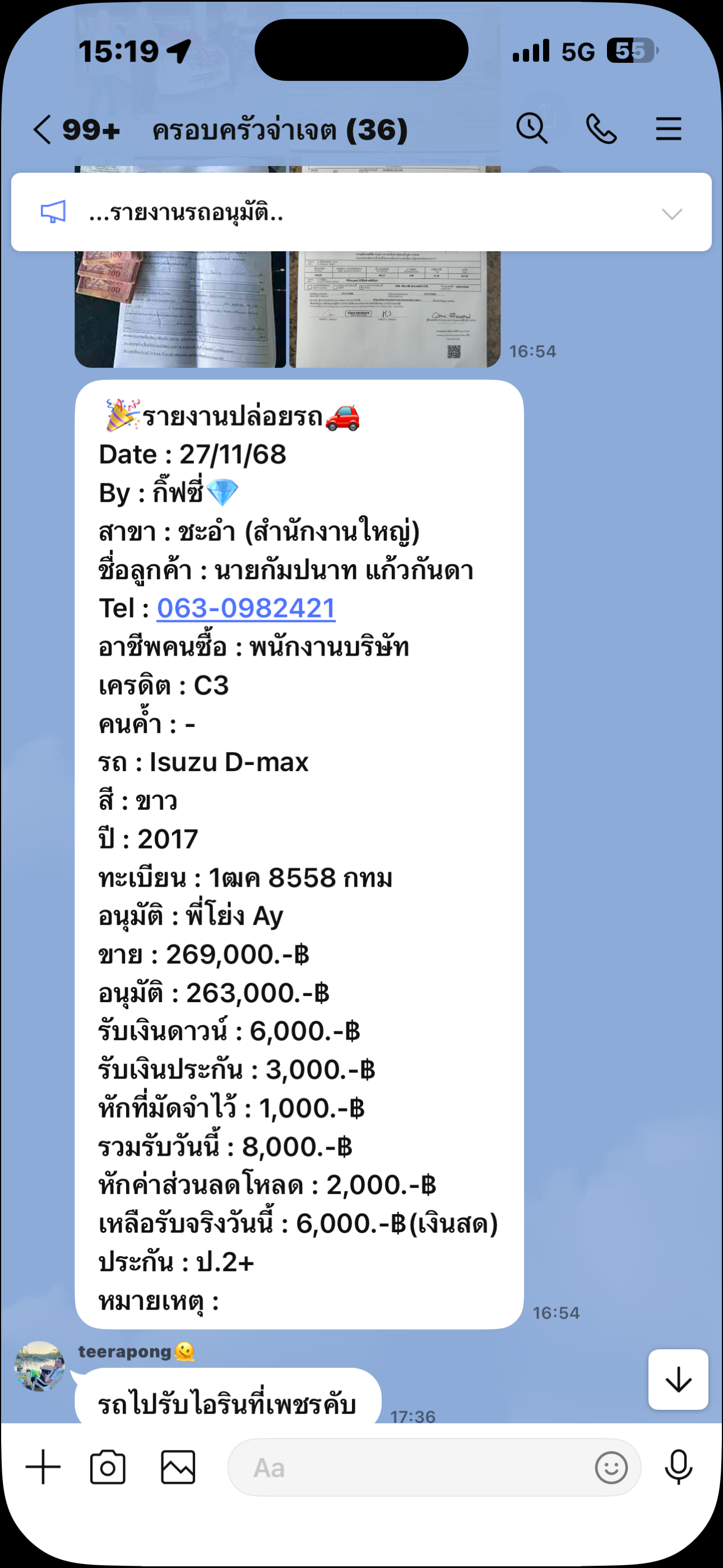View teerapong's profile picture
The image size is (723, 1568).
(40, 1367)
